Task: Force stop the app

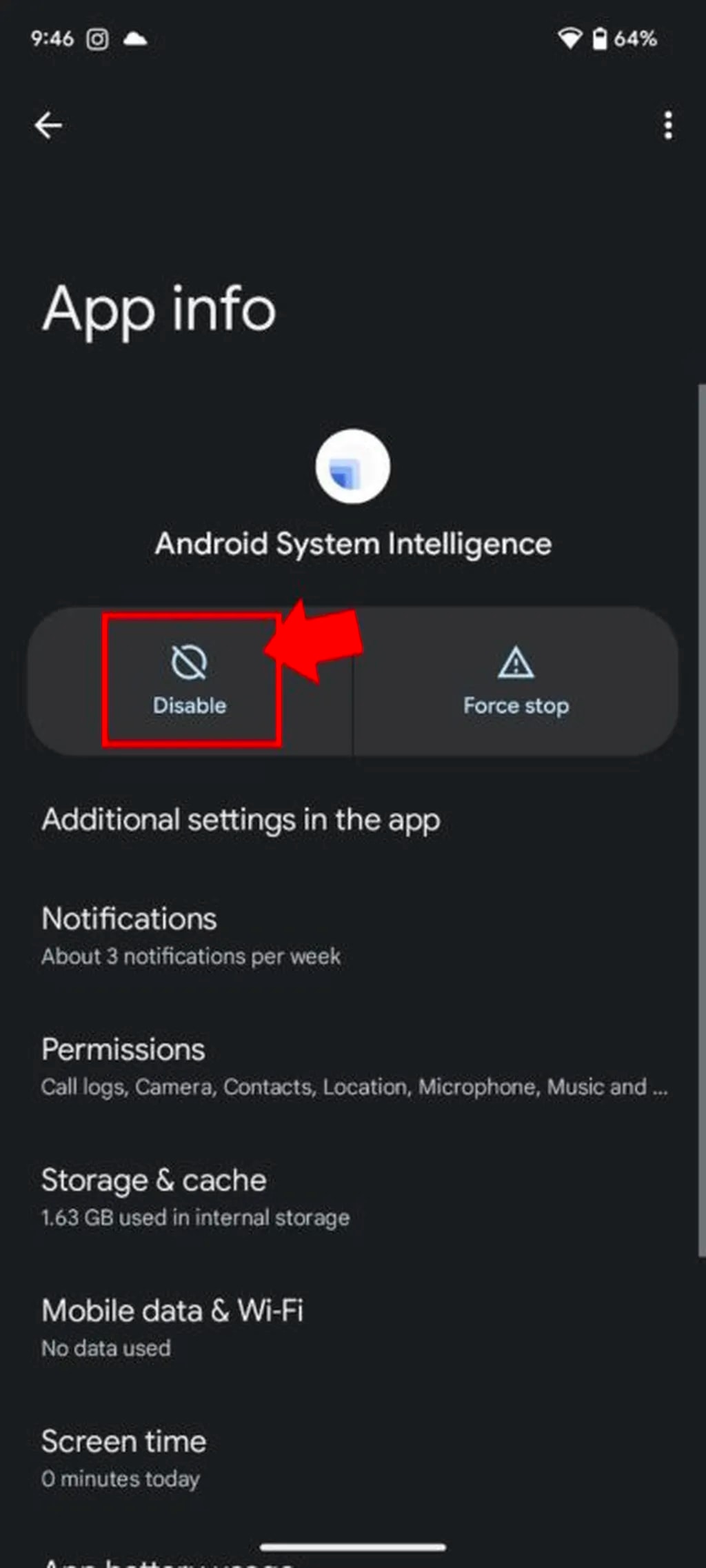Action: 516,680
